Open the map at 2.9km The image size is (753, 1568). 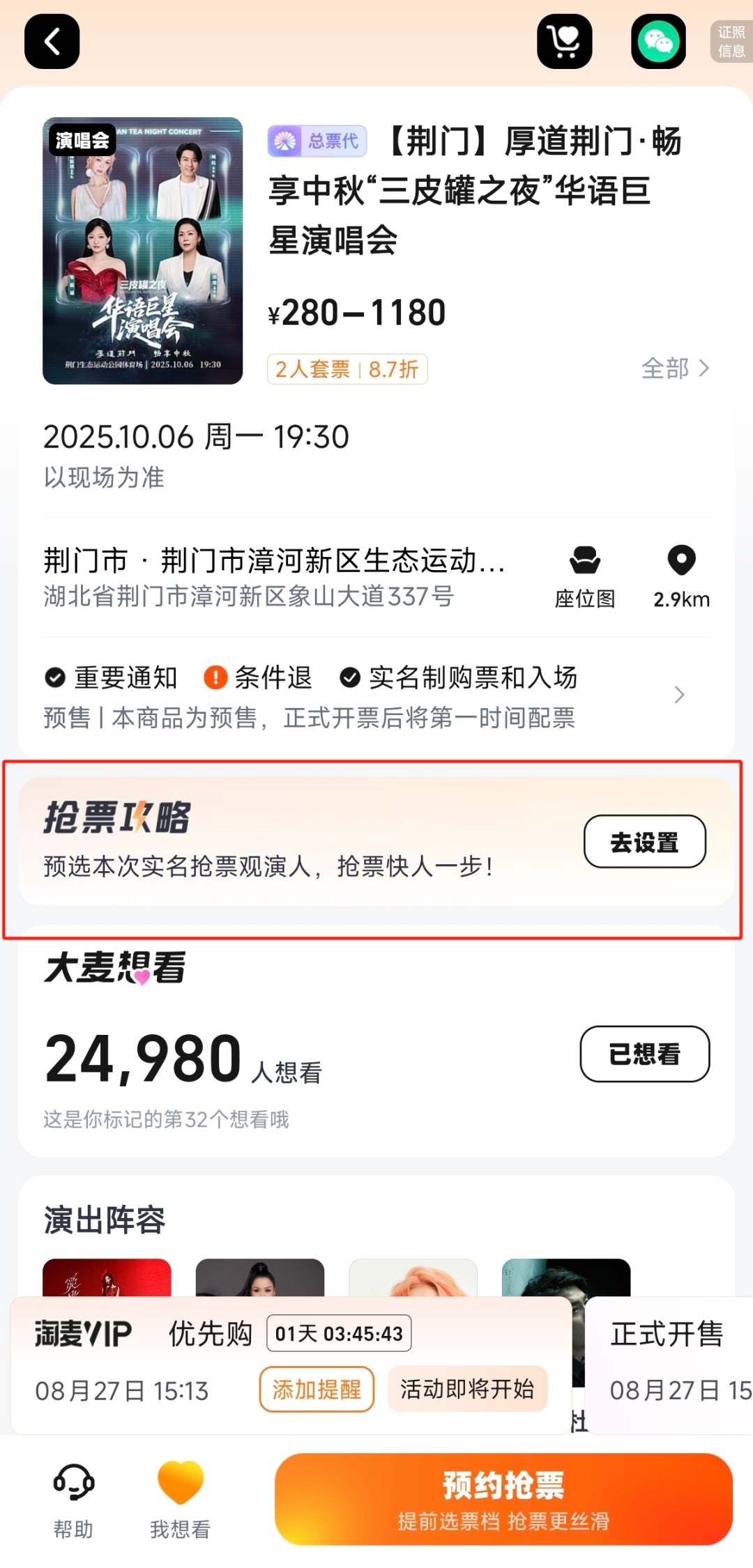click(681, 577)
